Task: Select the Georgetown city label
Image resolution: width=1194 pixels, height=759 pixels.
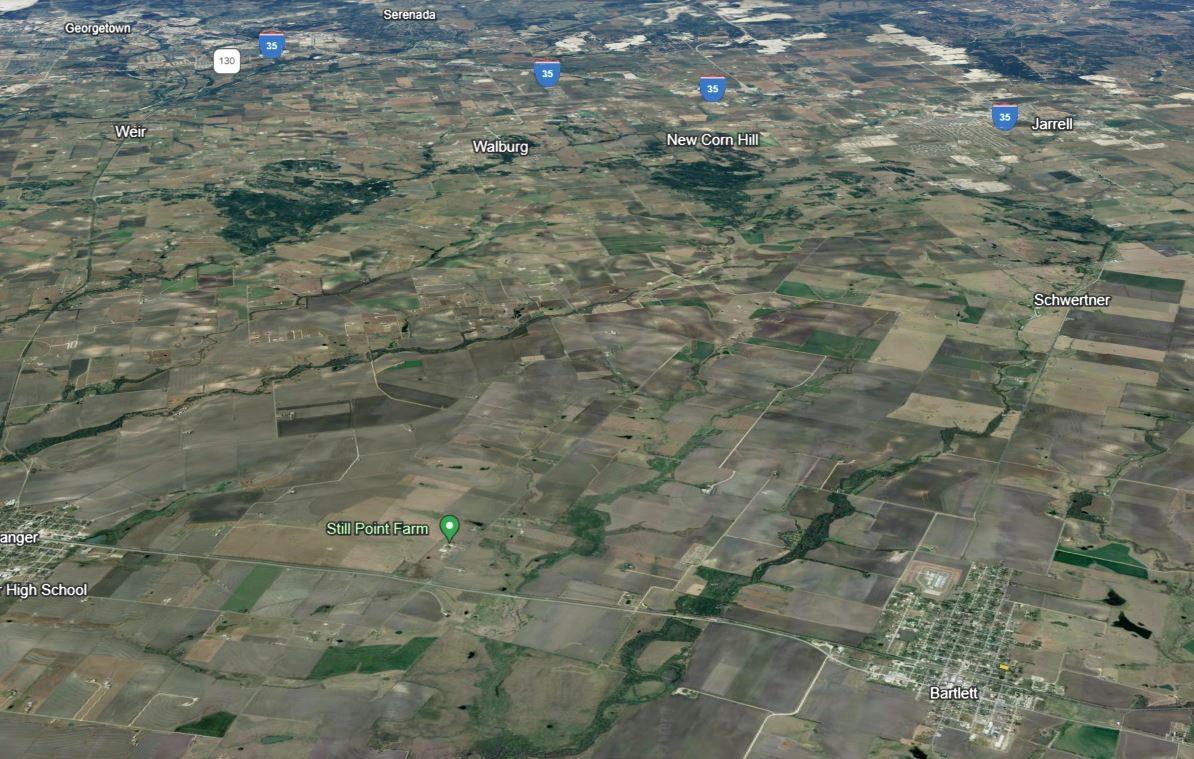Action: coord(98,28)
